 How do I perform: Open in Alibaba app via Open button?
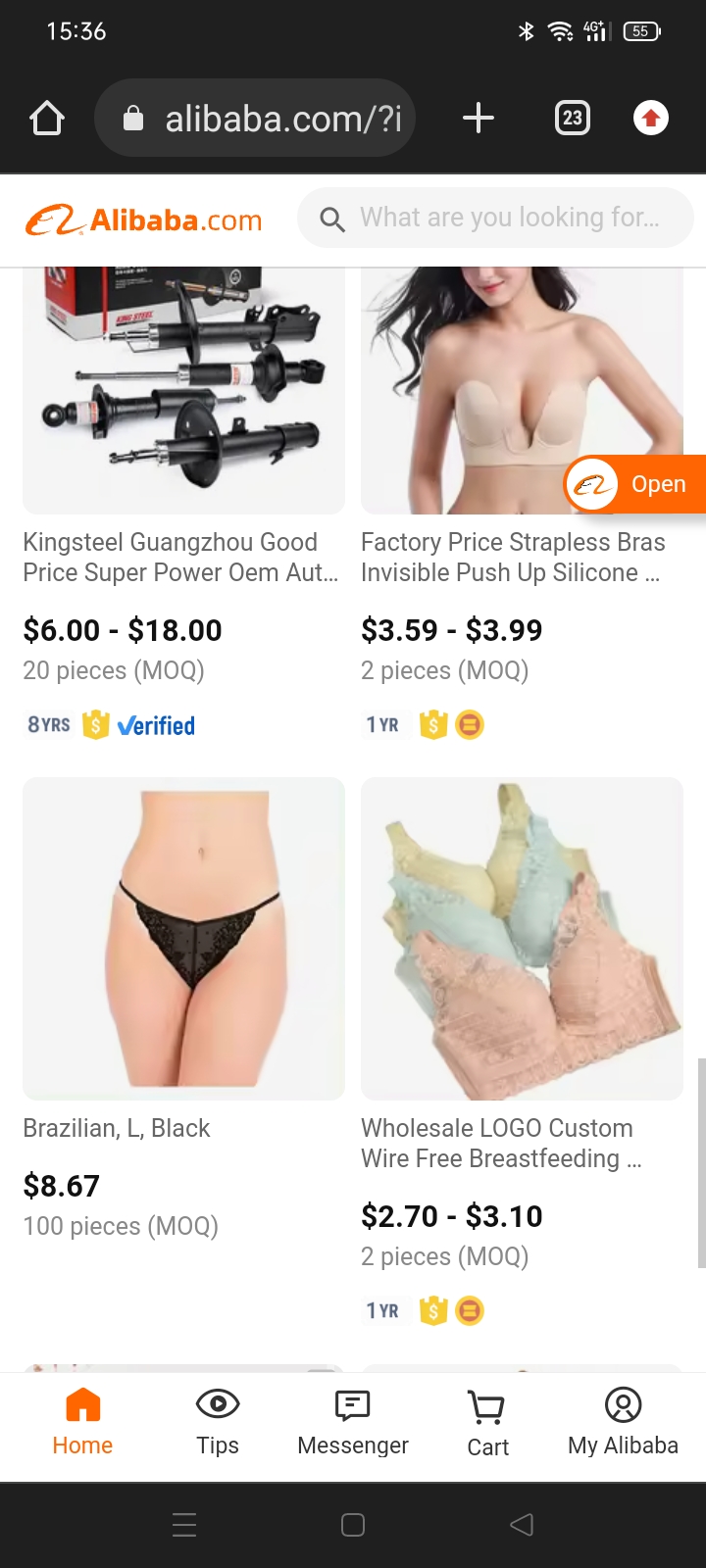point(635,484)
